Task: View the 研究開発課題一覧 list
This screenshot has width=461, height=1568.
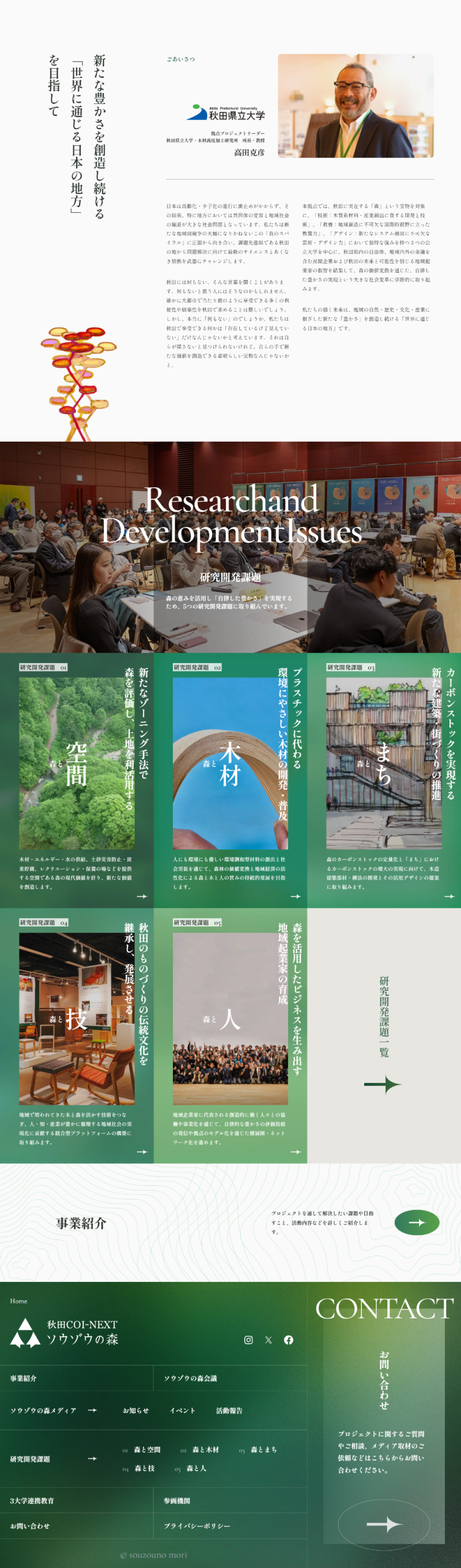Action: click(x=384, y=1035)
